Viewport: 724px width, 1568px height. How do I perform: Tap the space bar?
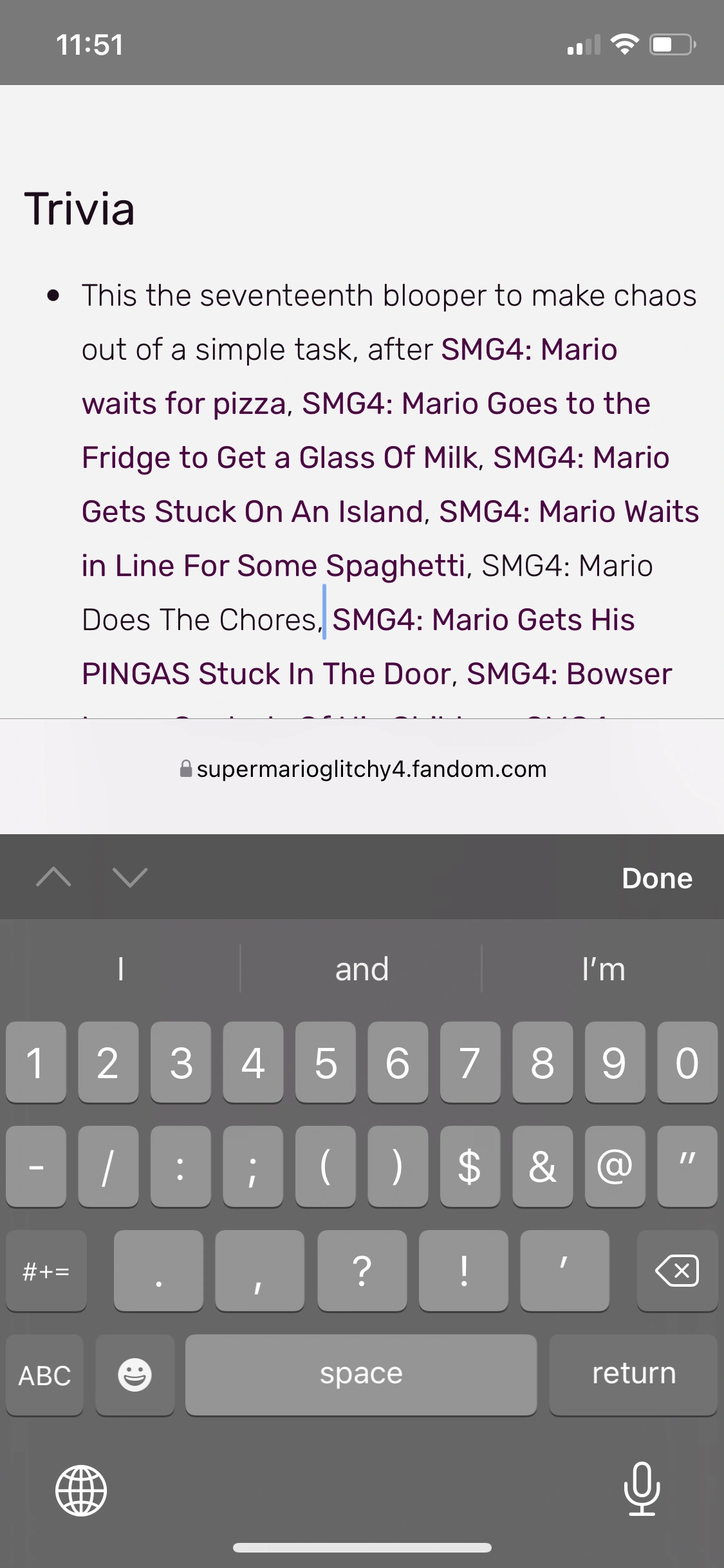click(x=361, y=1375)
